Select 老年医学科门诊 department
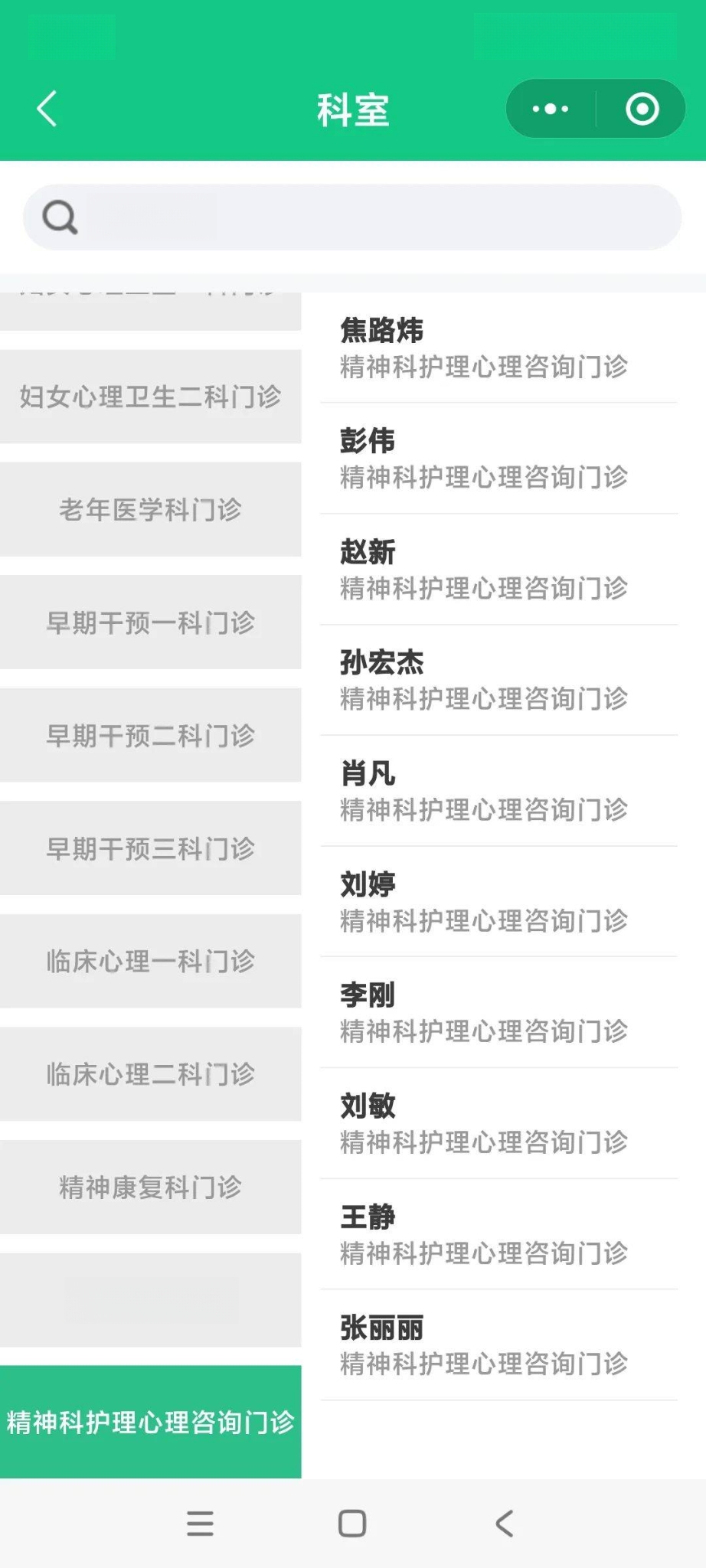Image resolution: width=706 pixels, height=1568 pixels. (x=150, y=509)
